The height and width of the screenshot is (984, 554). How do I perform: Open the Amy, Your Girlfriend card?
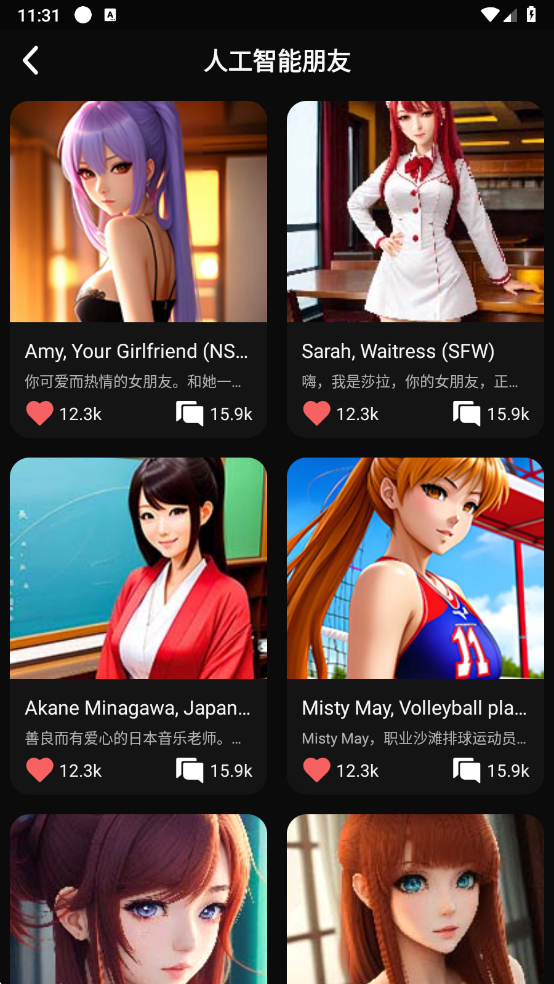(139, 269)
